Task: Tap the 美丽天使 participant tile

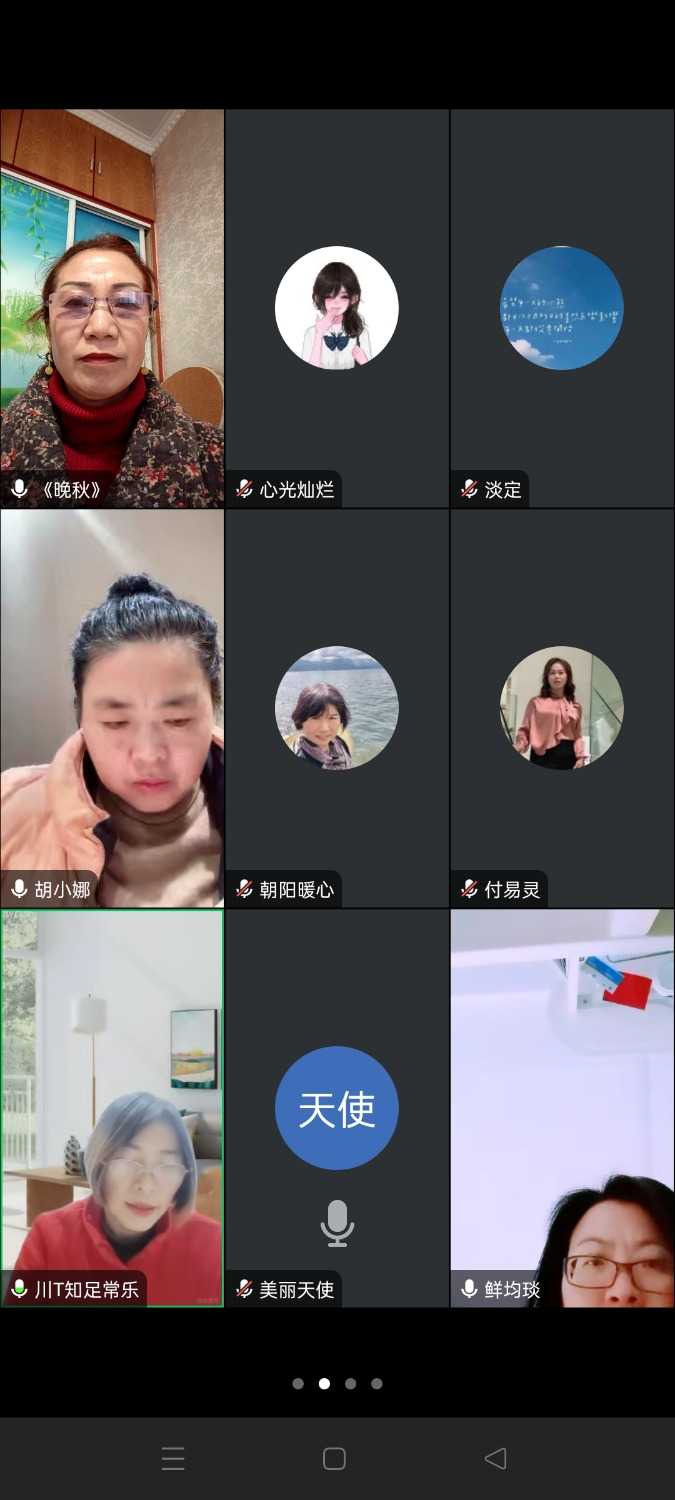Action: [x=337, y=1108]
